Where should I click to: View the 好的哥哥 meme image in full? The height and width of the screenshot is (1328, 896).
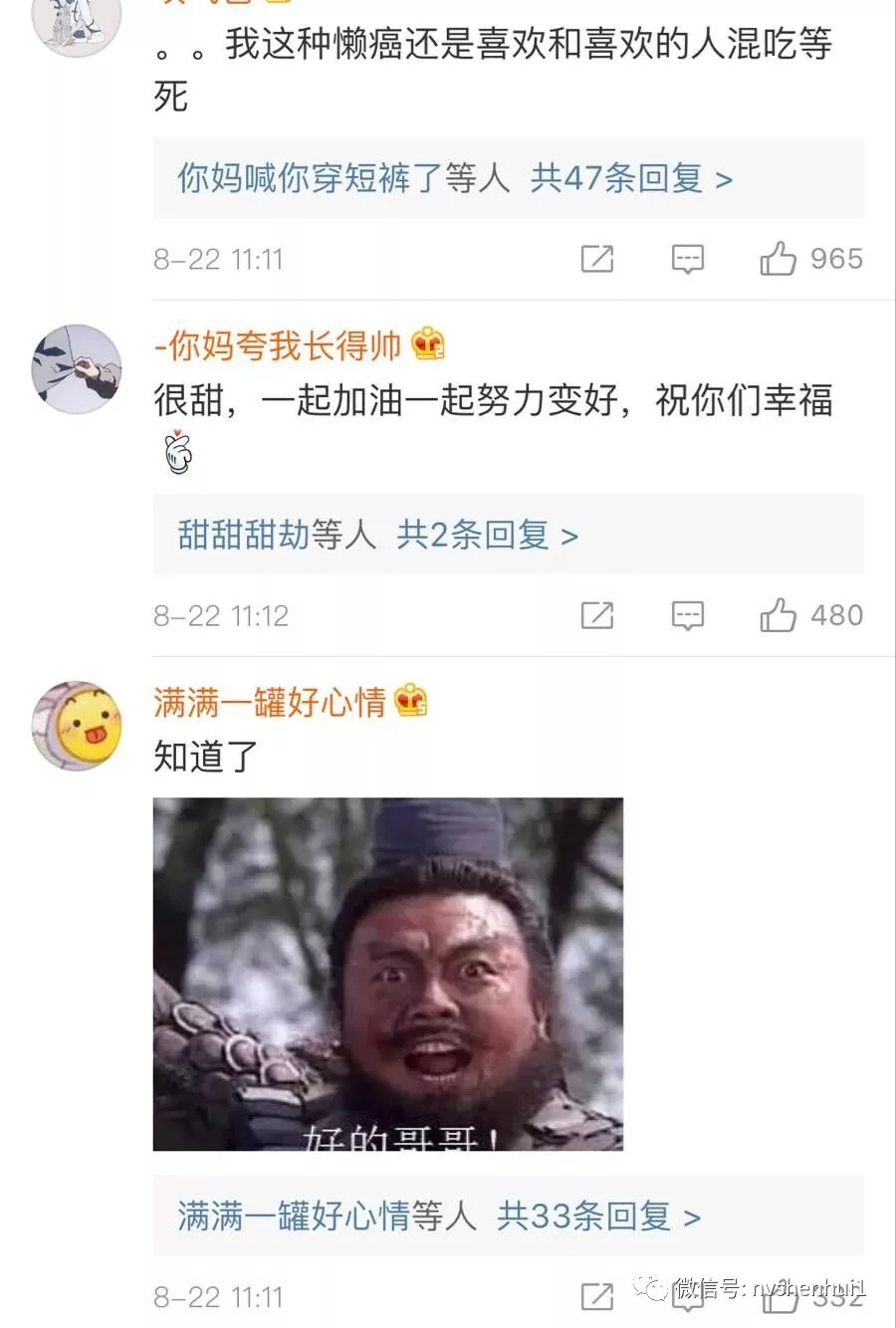coord(387,974)
